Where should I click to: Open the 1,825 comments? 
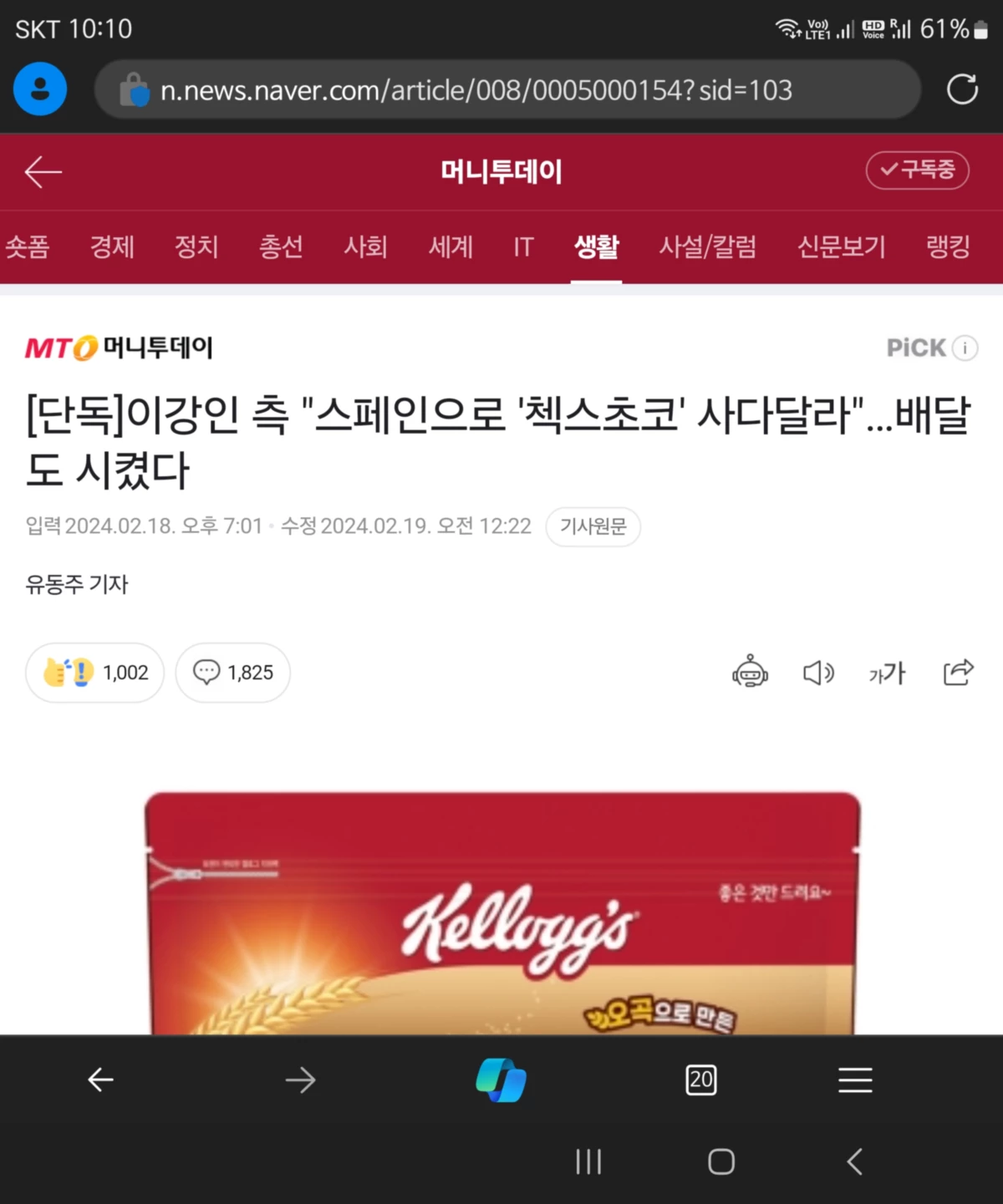[233, 673]
